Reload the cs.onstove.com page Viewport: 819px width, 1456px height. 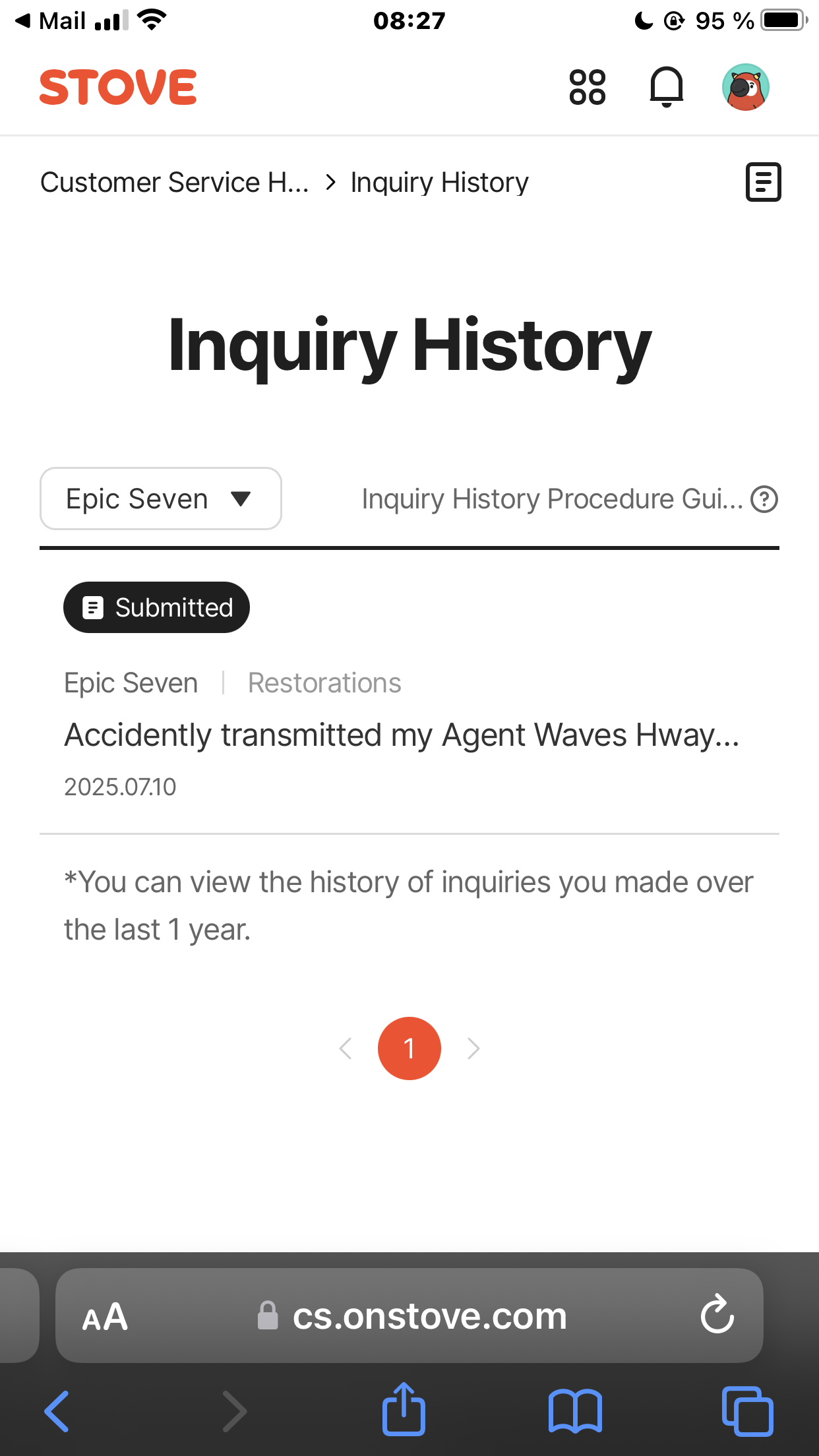(x=717, y=1315)
